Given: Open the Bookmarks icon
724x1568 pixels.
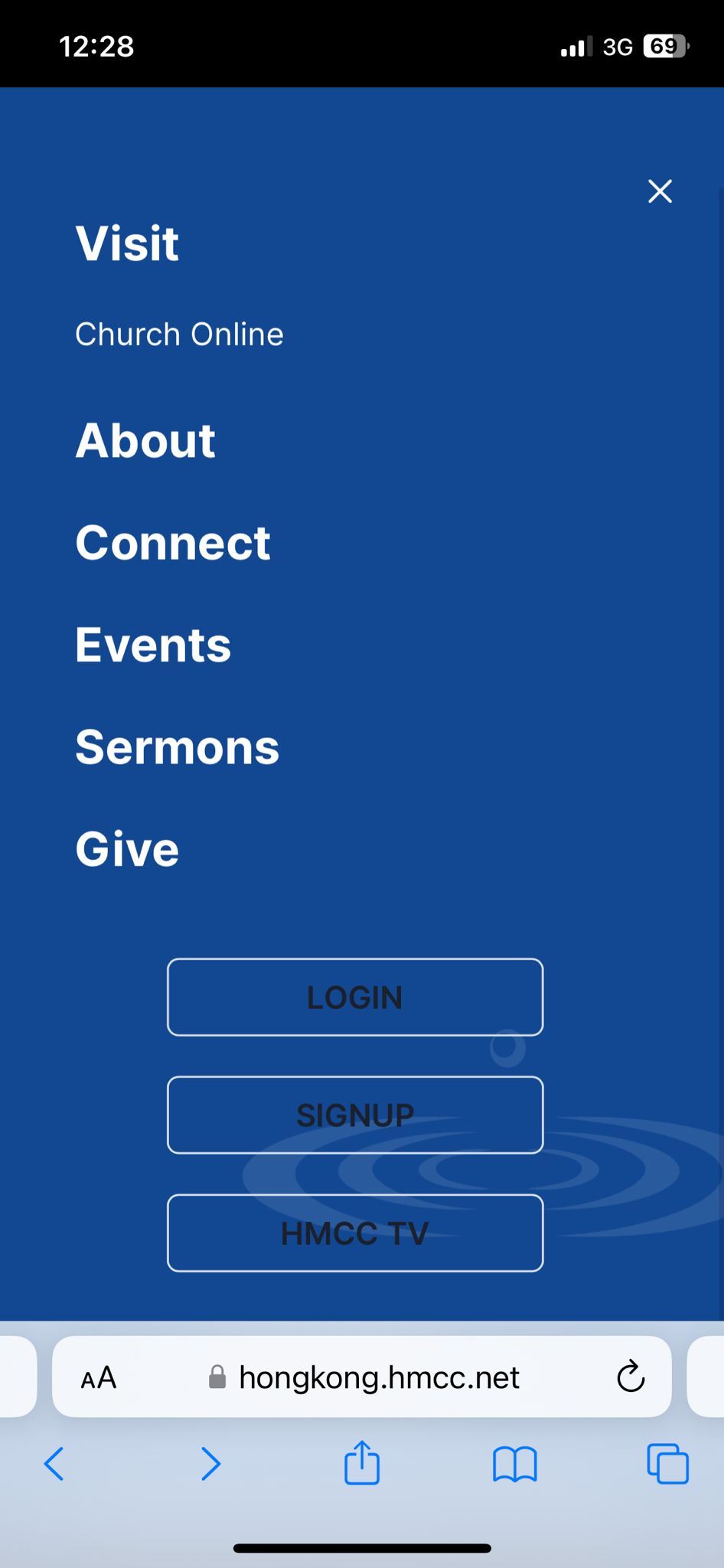Looking at the screenshot, I should (x=514, y=1464).
